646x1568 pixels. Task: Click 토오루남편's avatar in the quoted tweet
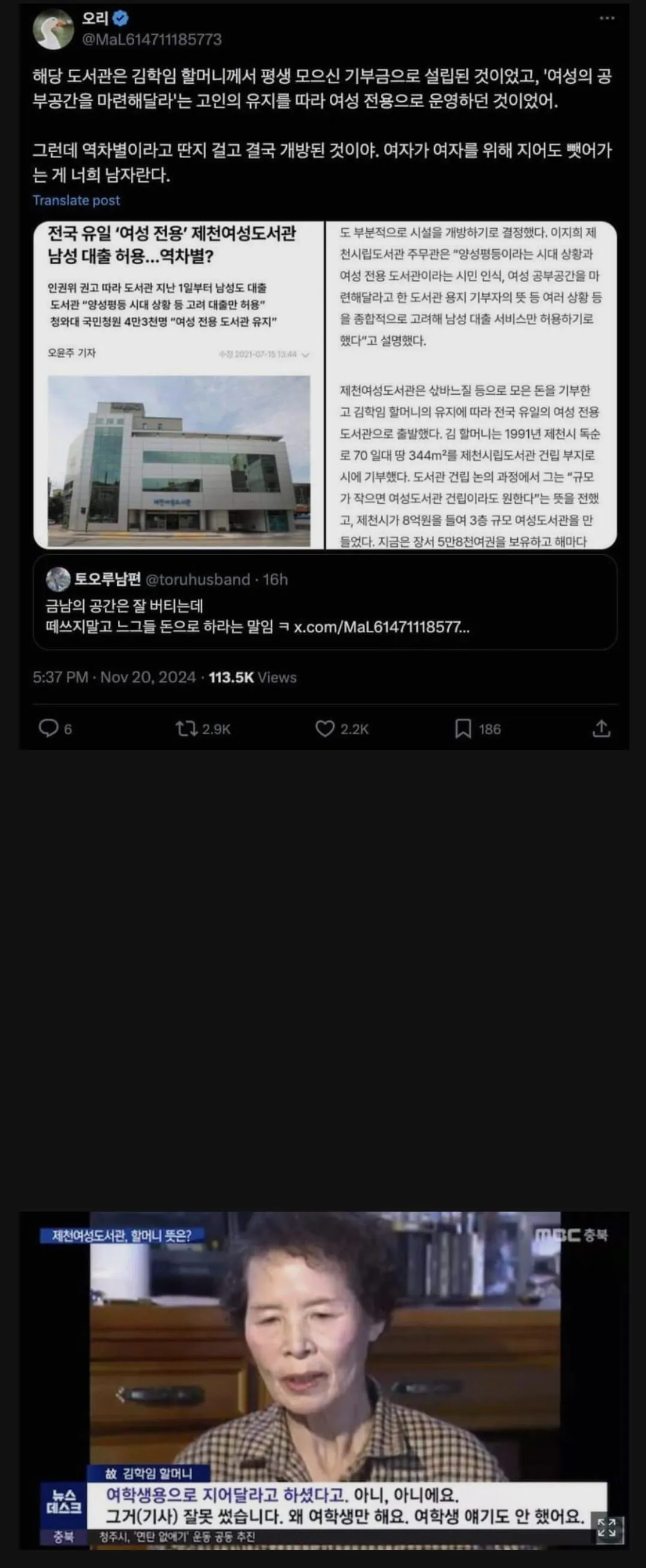(x=59, y=579)
